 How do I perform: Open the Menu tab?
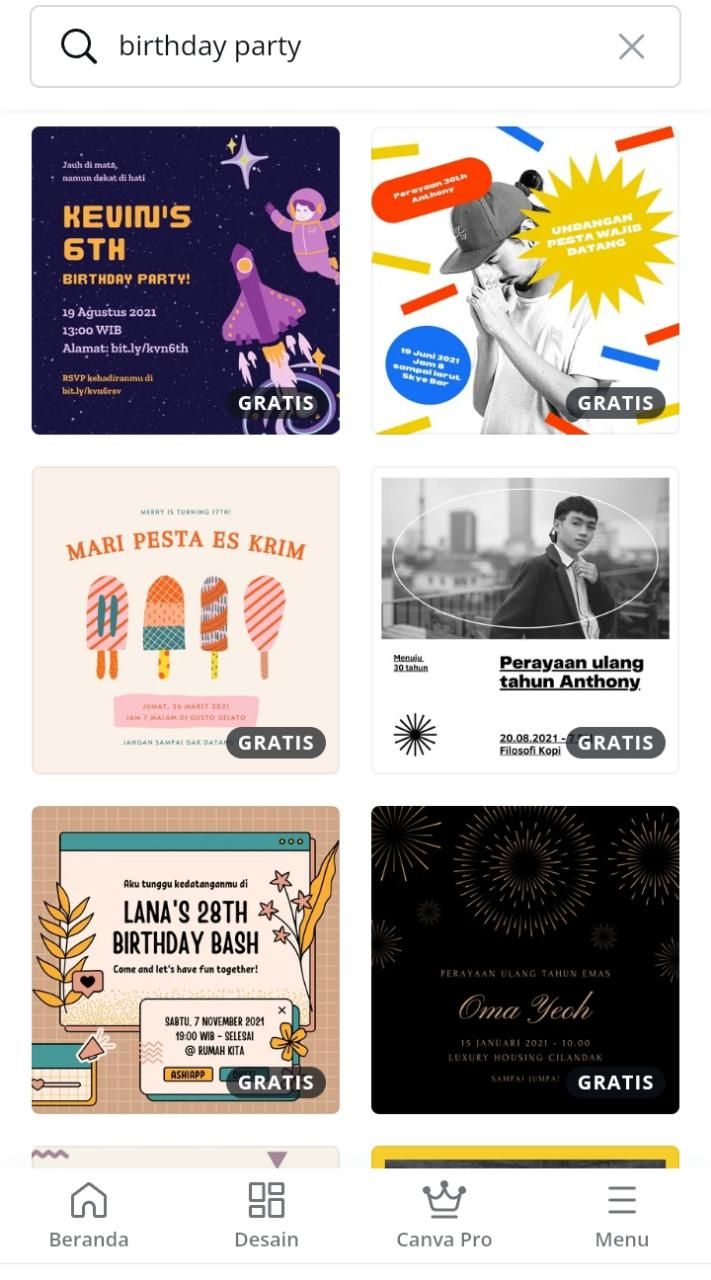[x=622, y=1215]
